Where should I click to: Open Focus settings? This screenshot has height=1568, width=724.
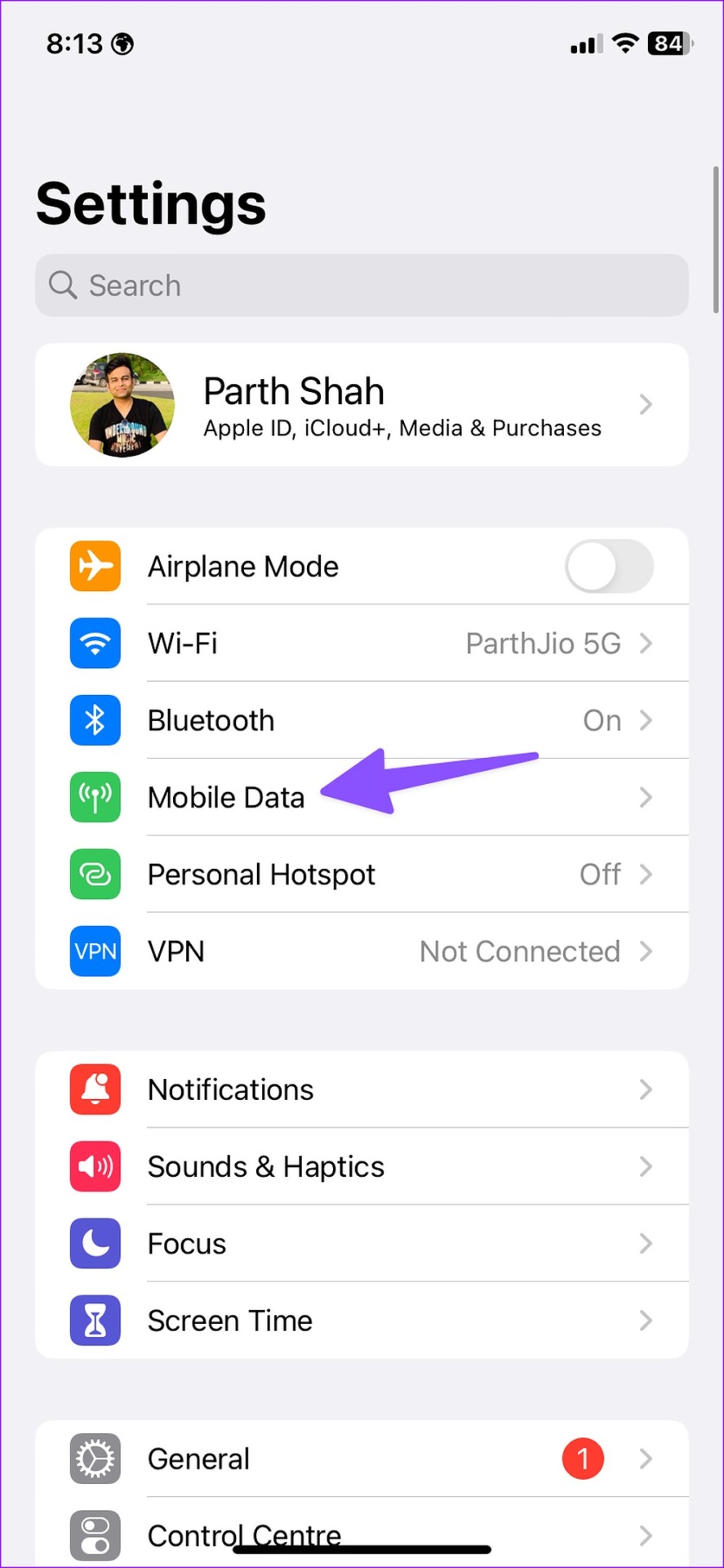click(361, 1244)
